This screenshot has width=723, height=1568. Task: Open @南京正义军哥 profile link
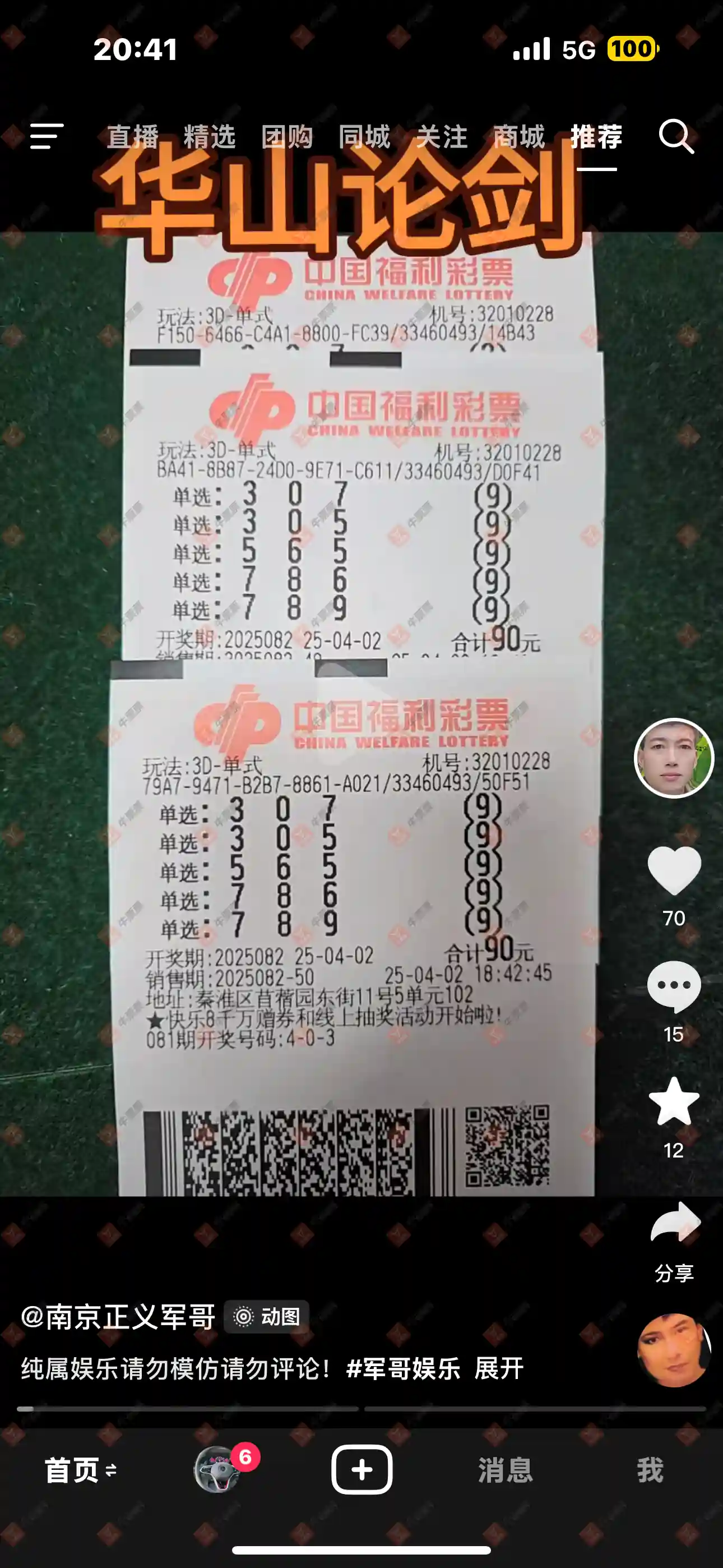tap(118, 1317)
